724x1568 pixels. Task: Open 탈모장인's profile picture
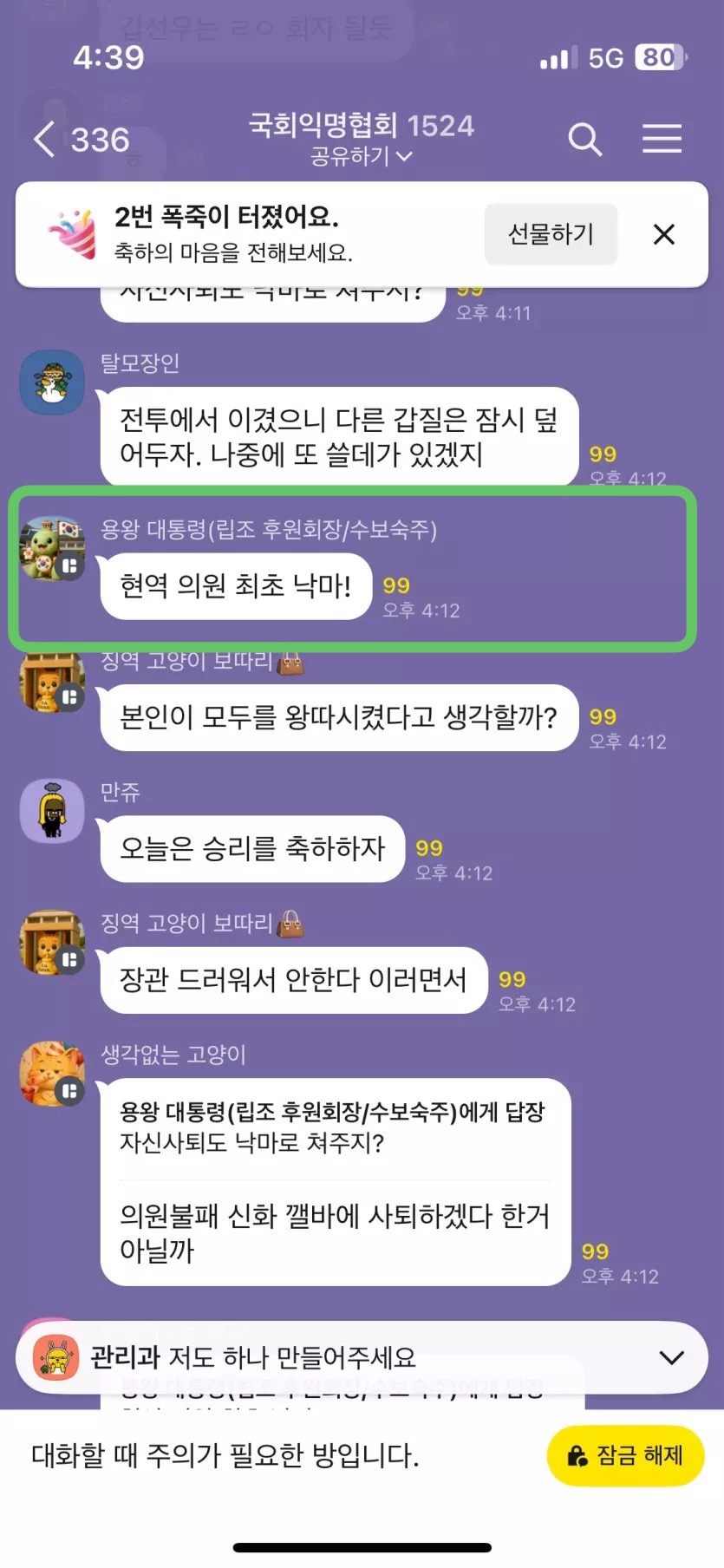coord(52,382)
